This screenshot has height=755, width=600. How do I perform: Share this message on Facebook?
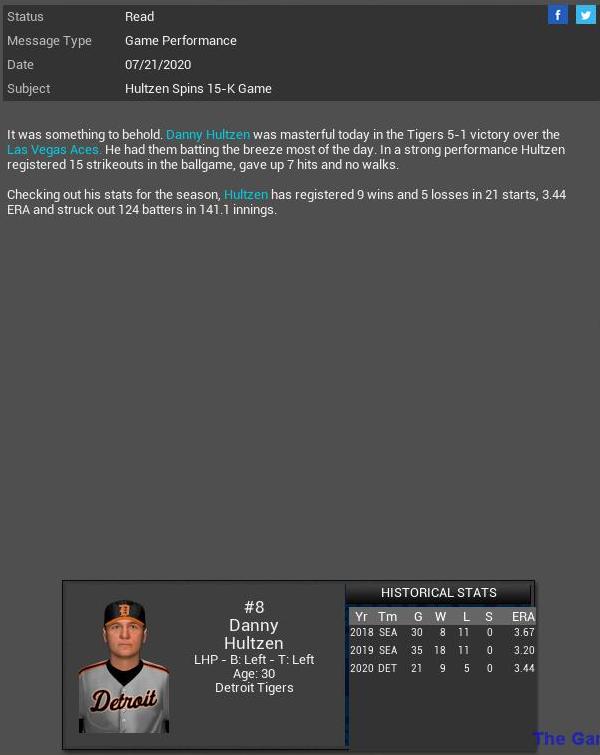(x=558, y=15)
